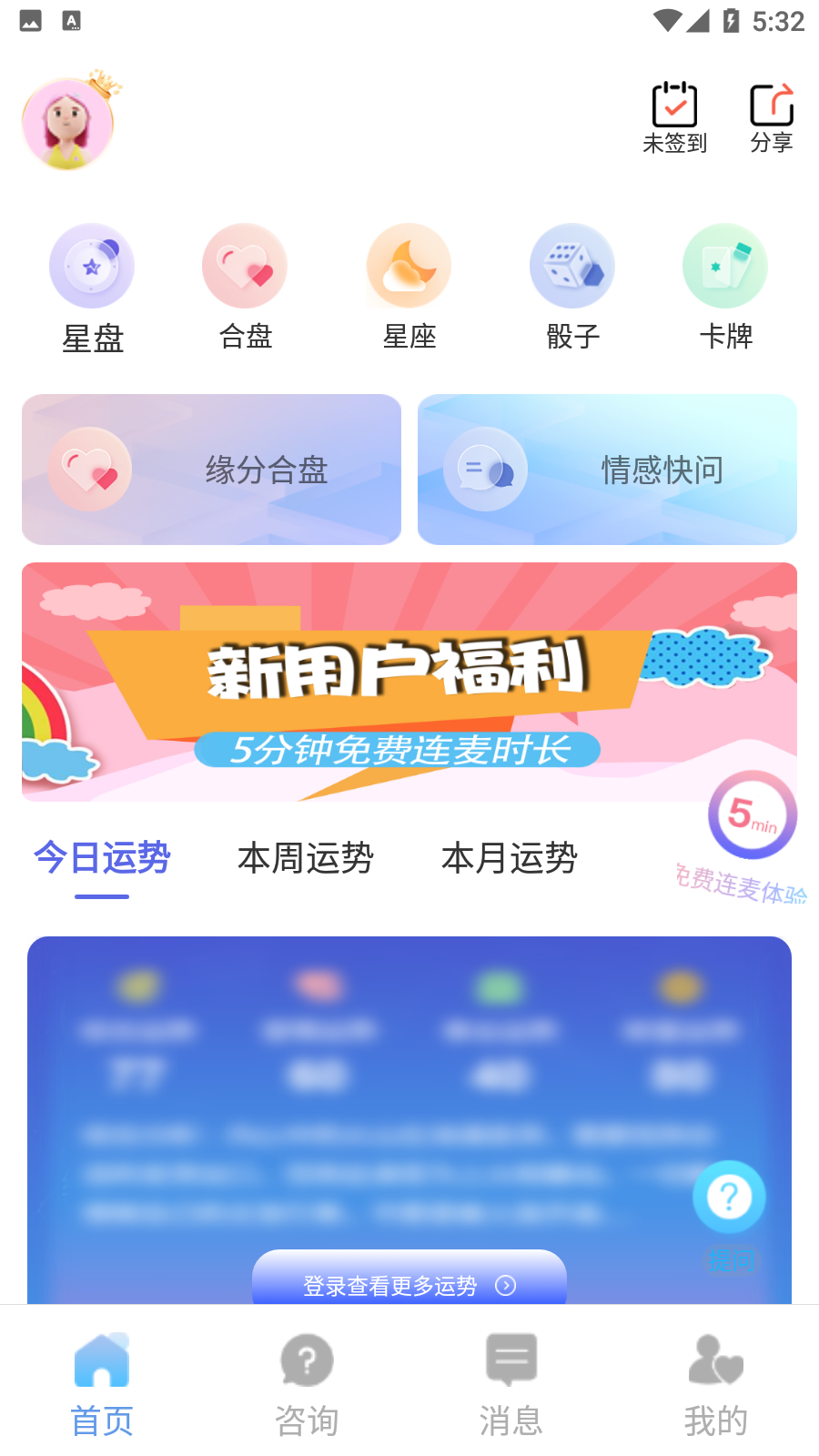
Task: Switch to 今日运势 tab
Action: tap(102, 858)
